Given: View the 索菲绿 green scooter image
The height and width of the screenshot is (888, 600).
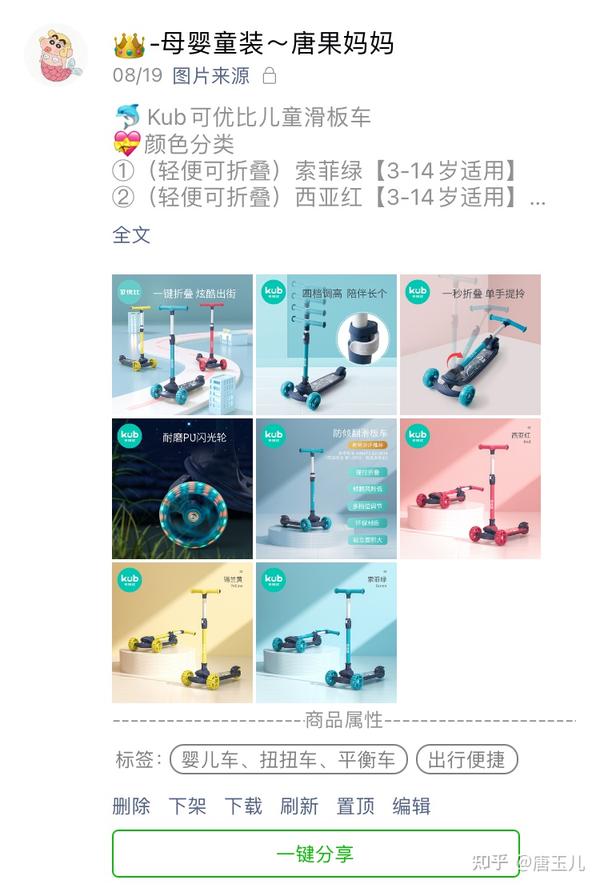Looking at the screenshot, I should pyautogui.click(x=326, y=633).
